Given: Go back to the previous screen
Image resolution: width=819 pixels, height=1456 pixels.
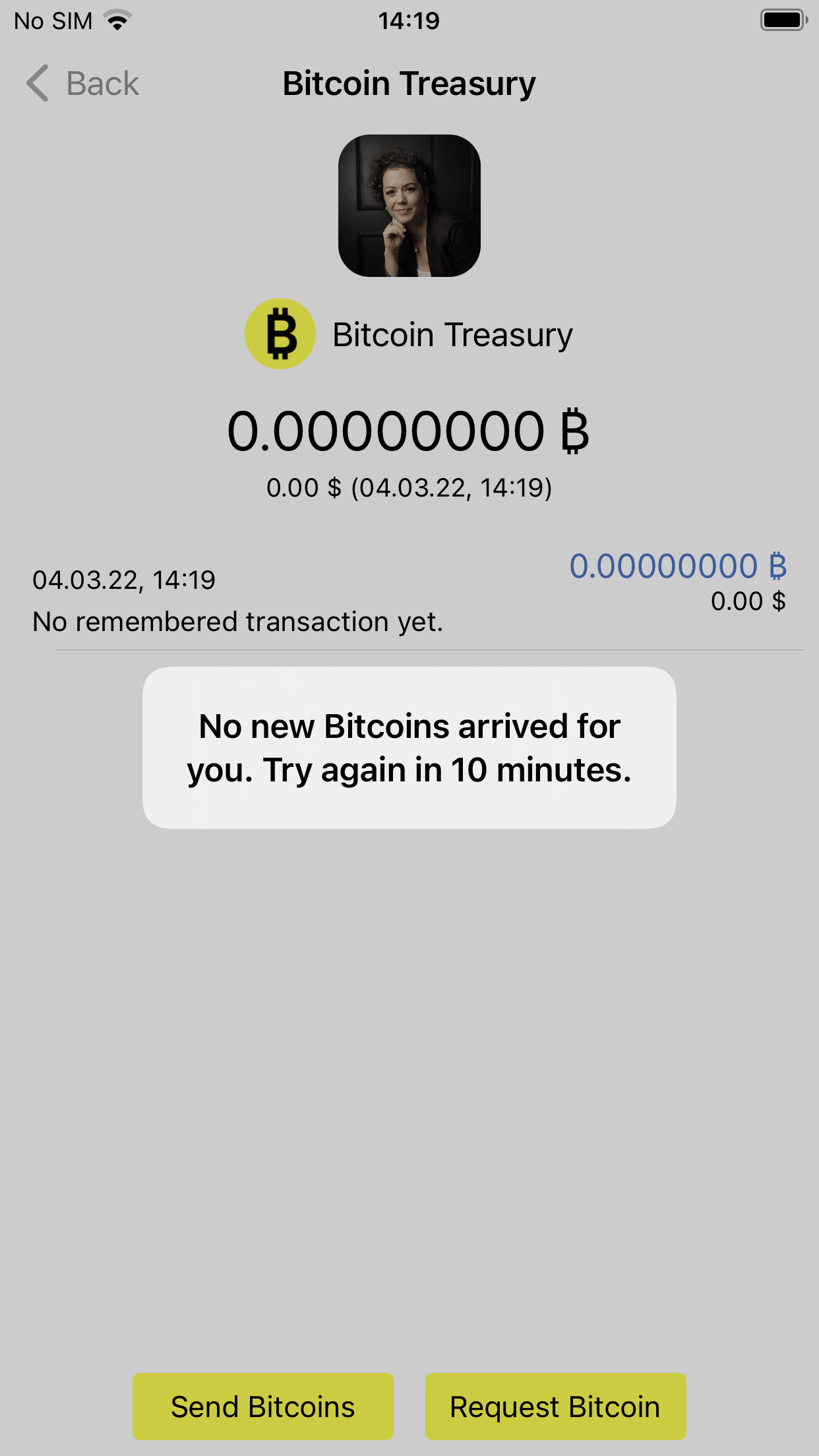Looking at the screenshot, I should pyautogui.click(x=83, y=84).
